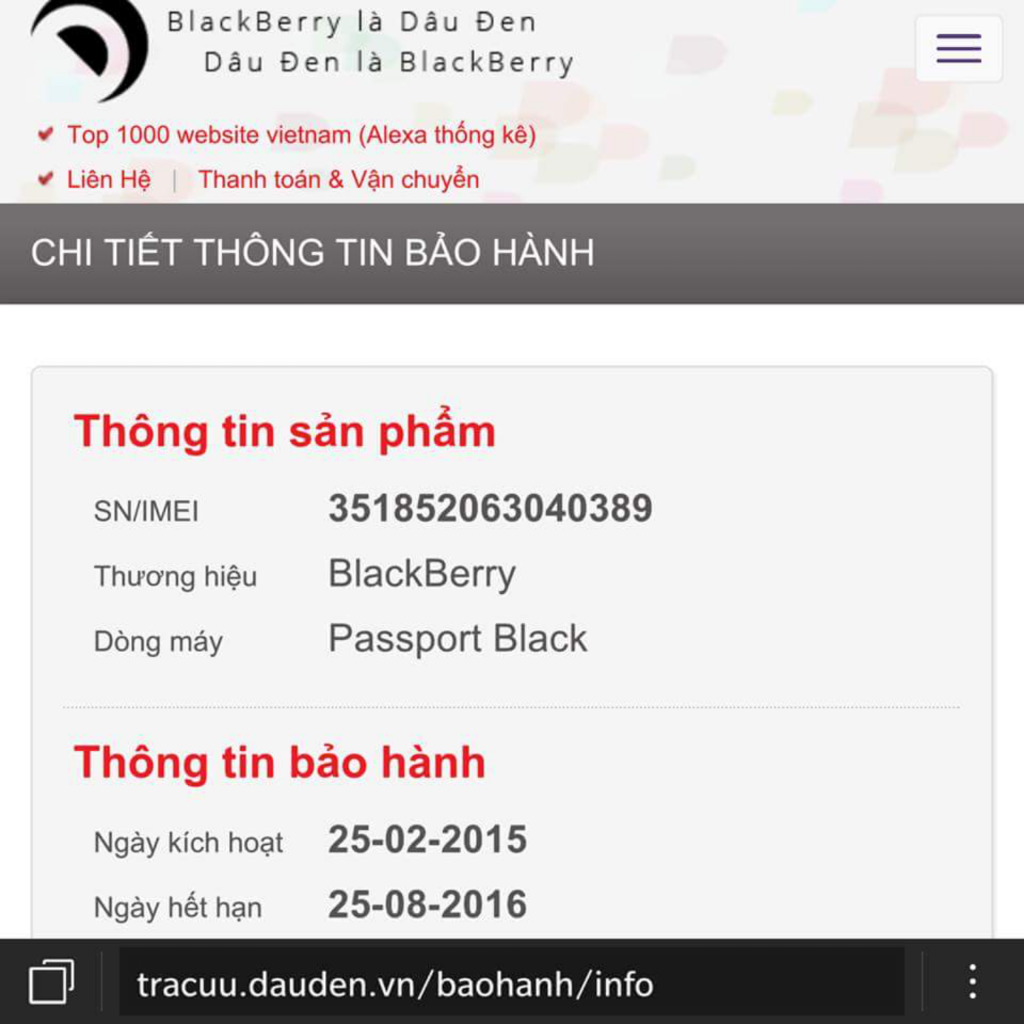
Task: Open the browser tabs switcher
Action: click(51, 983)
